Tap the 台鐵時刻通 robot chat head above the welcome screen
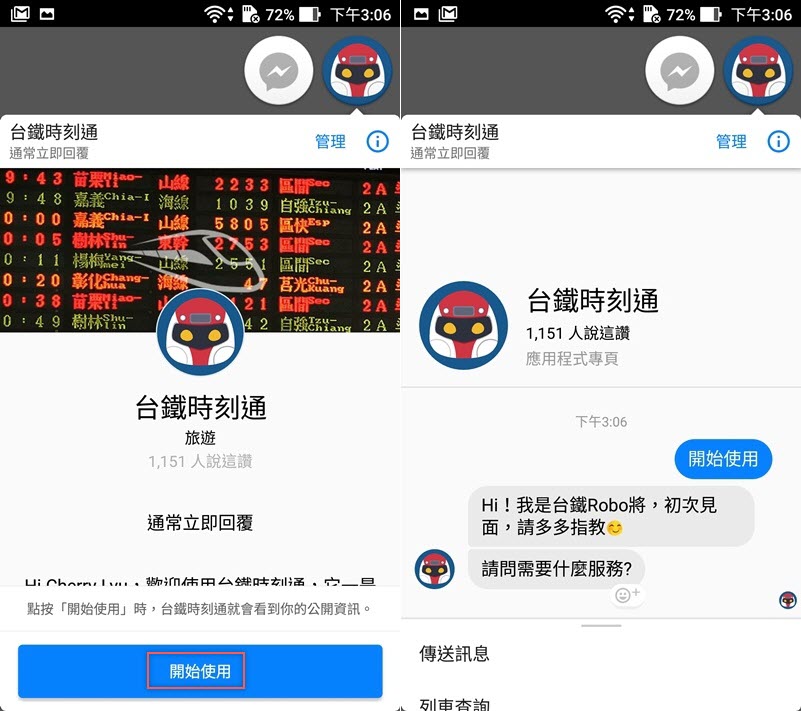This screenshot has height=711, width=801. click(358, 72)
